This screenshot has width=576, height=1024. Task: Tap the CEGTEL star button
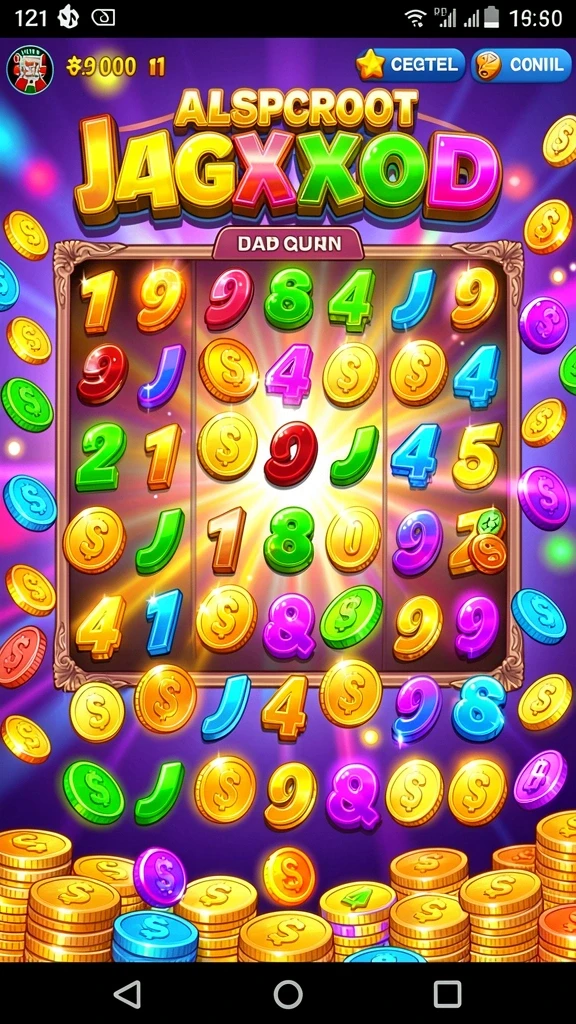pos(410,65)
